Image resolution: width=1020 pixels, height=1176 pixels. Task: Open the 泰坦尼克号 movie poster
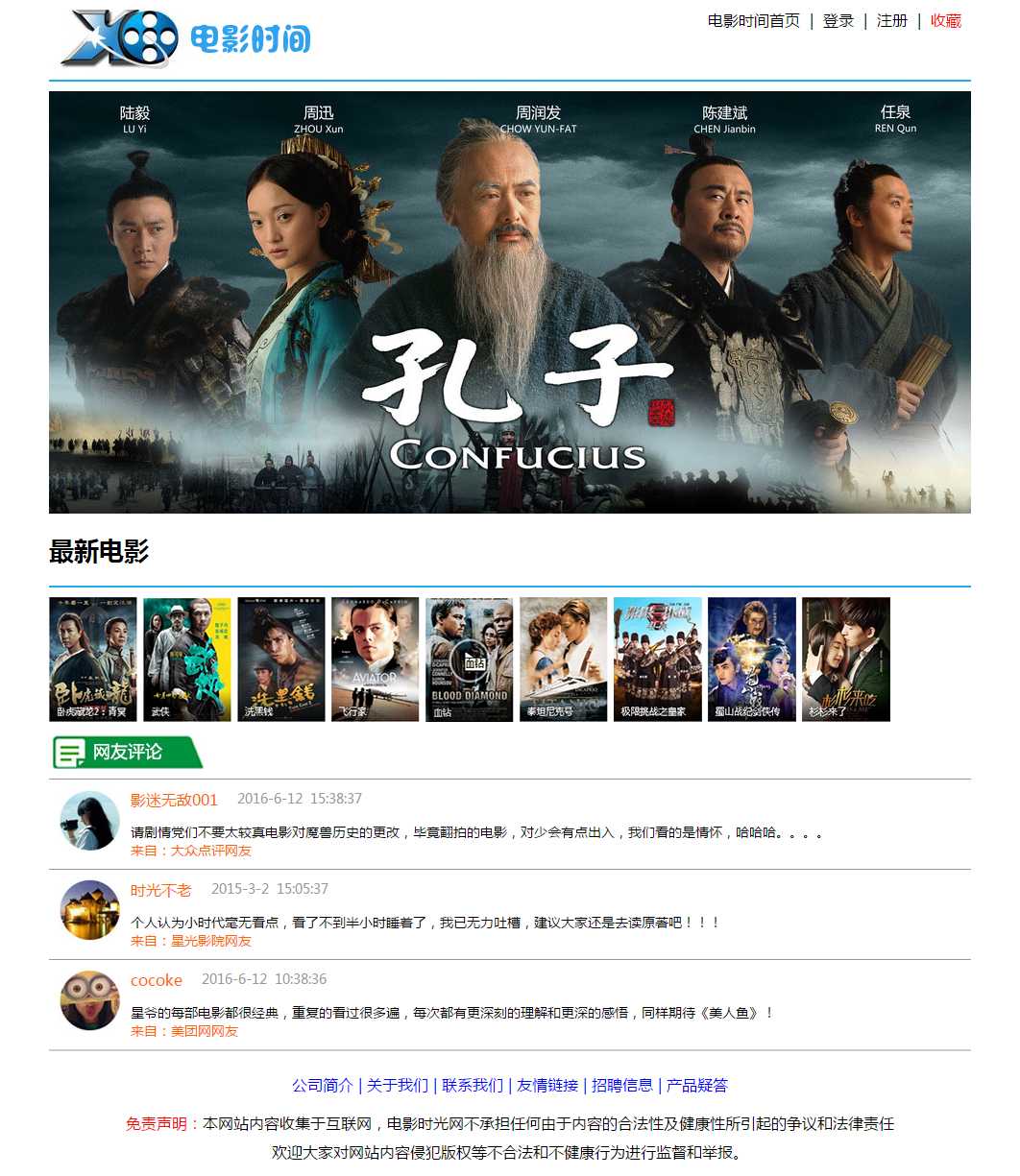(564, 659)
